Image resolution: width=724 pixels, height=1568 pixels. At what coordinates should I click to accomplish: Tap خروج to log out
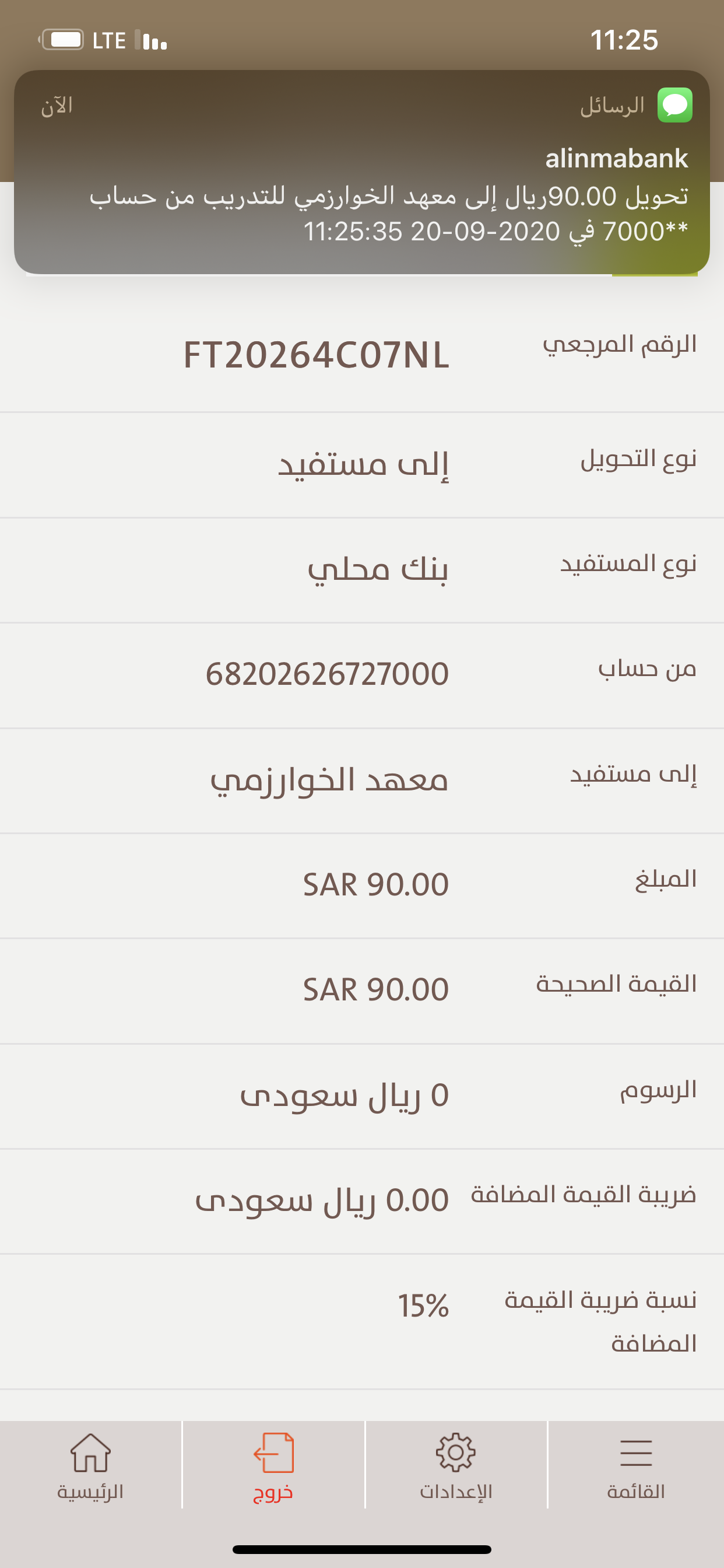click(273, 1466)
